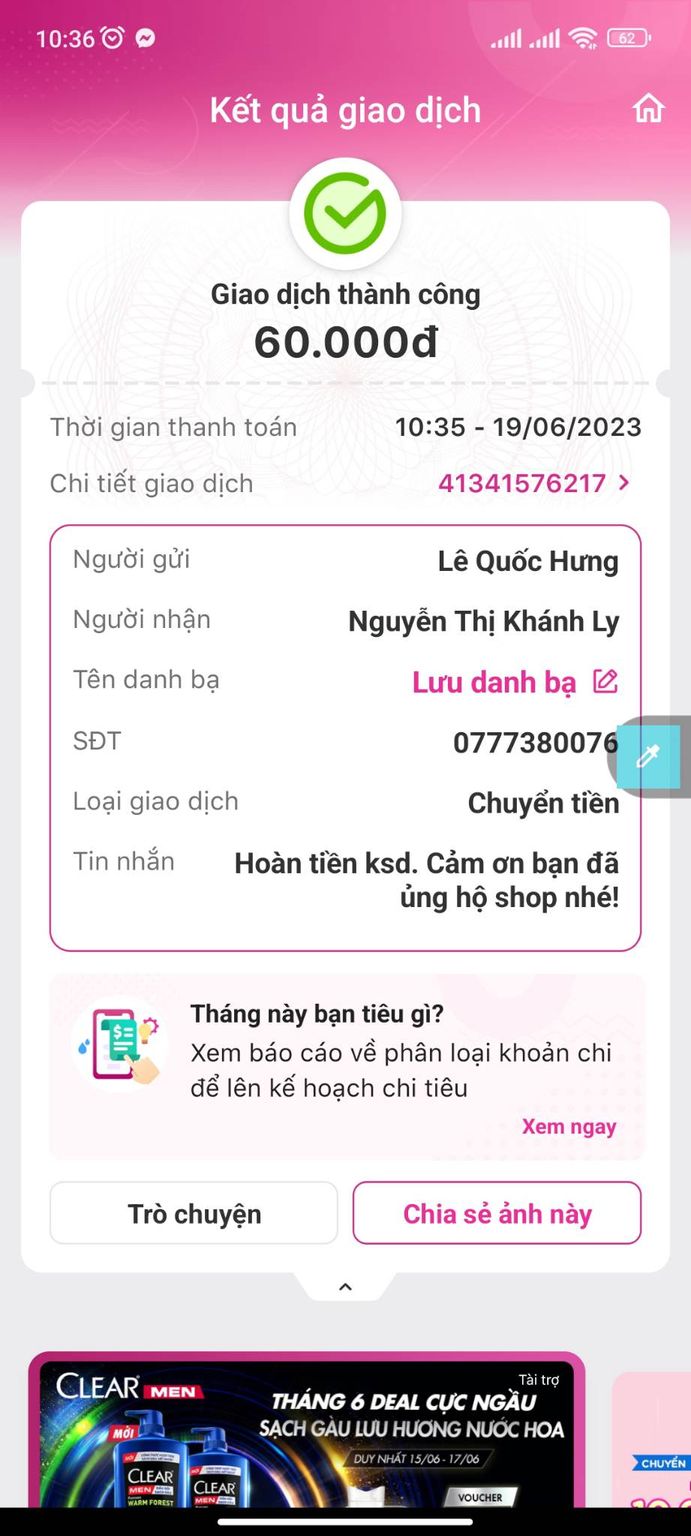The height and width of the screenshot is (1536, 691).
Task: Select Chia sẻ ảnh này button
Action: (497, 1214)
